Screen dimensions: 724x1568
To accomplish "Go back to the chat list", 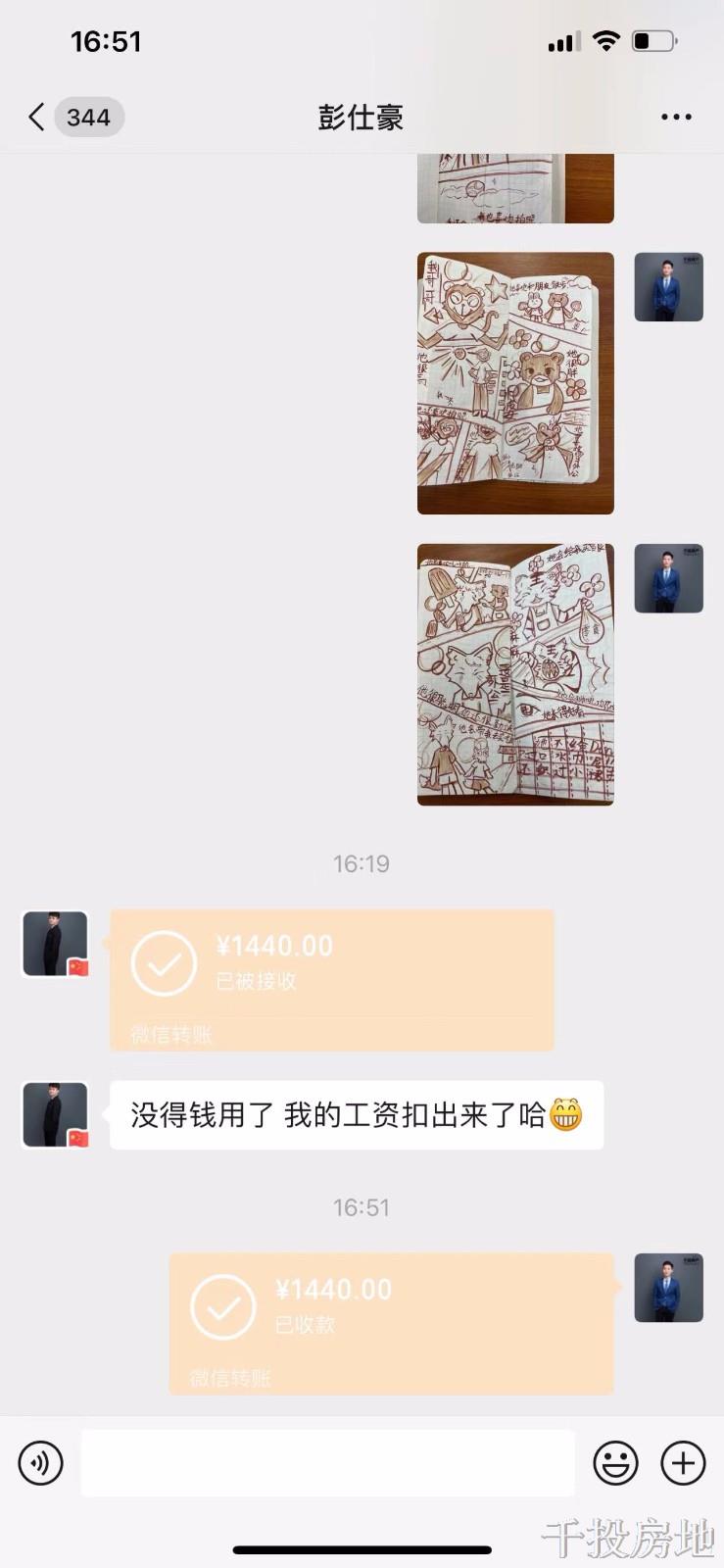I will [37, 118].
